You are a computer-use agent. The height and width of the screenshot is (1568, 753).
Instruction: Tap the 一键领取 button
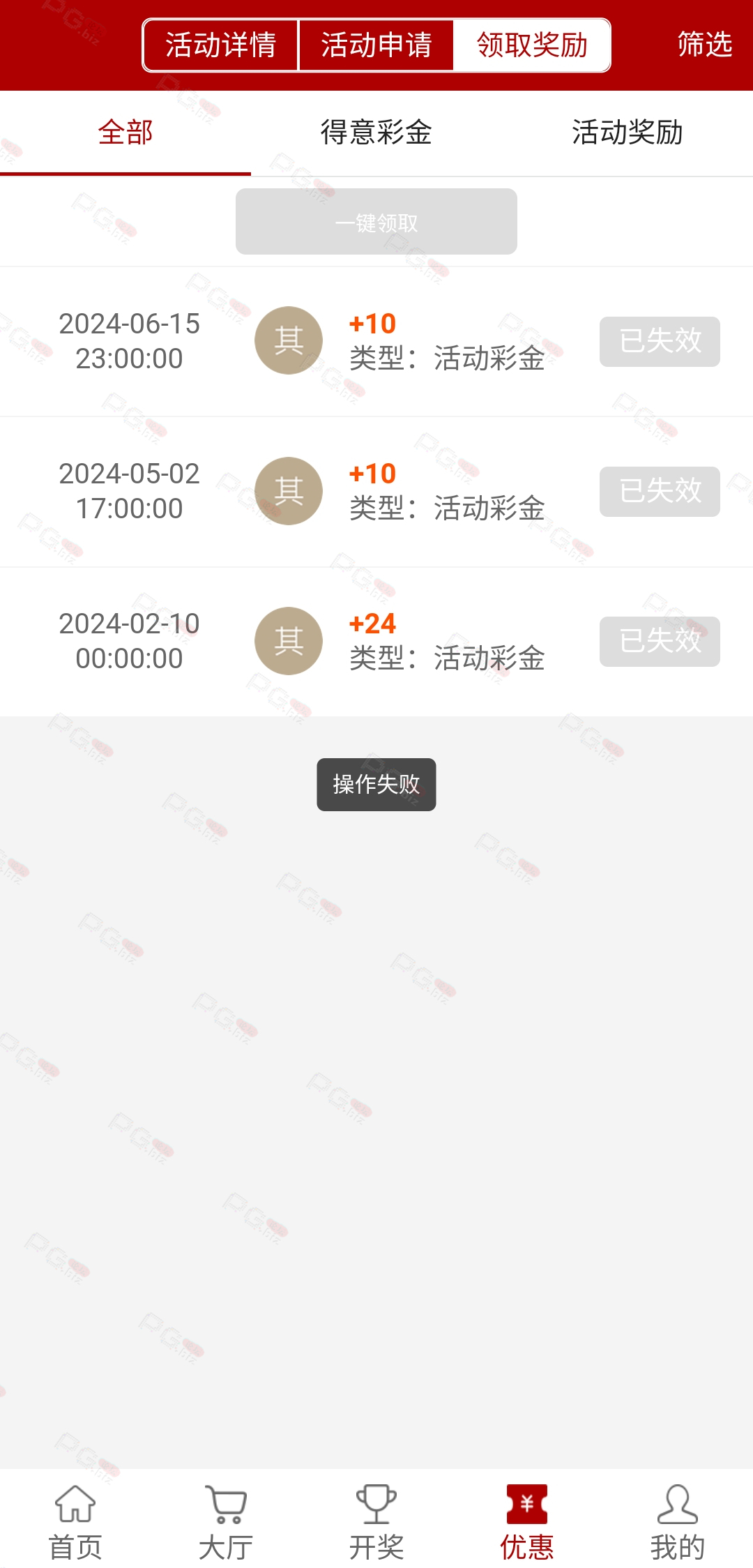click(x=376, y=222)
